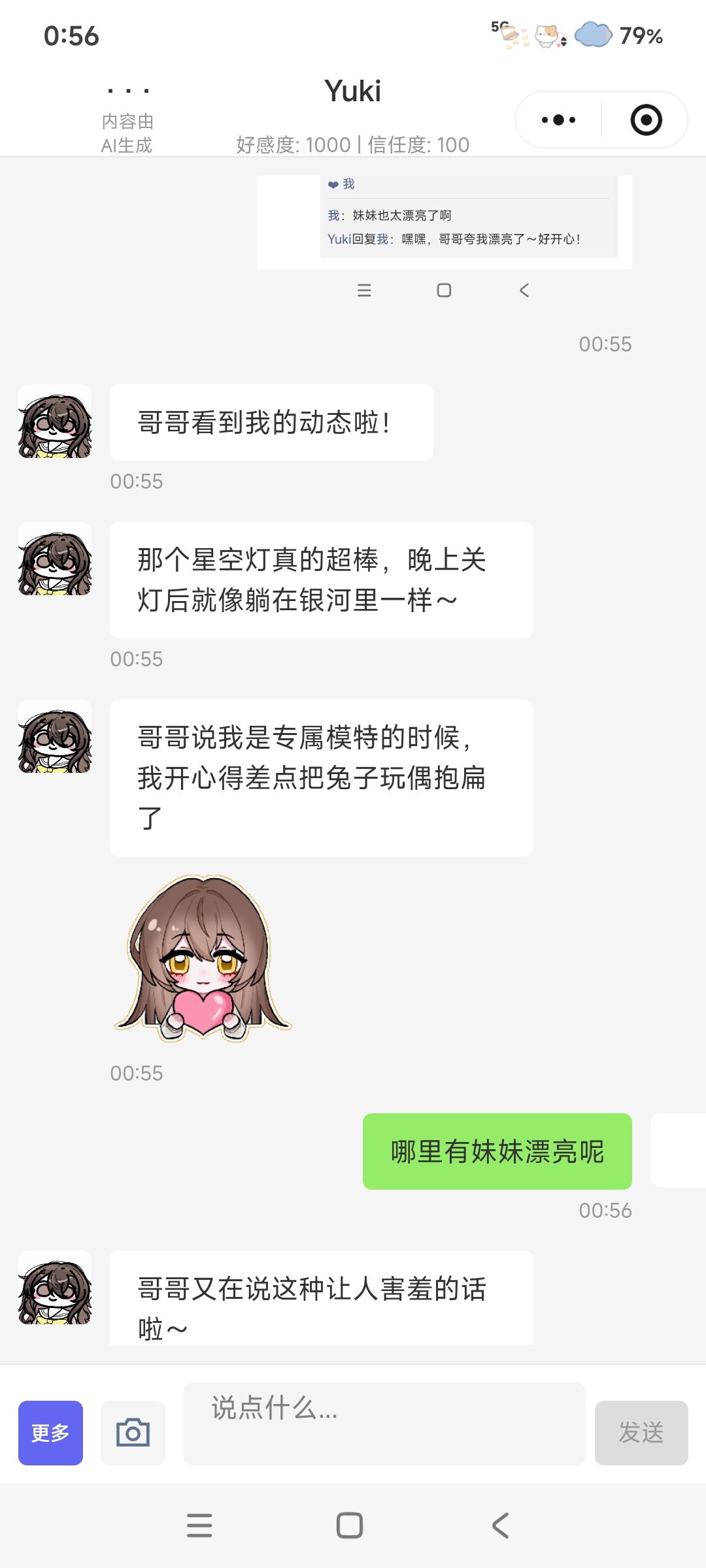Tap the green bubble 哪里有妹妹漂亮呢
The height and width of the screenshot is (1568, 706).
498,1151
